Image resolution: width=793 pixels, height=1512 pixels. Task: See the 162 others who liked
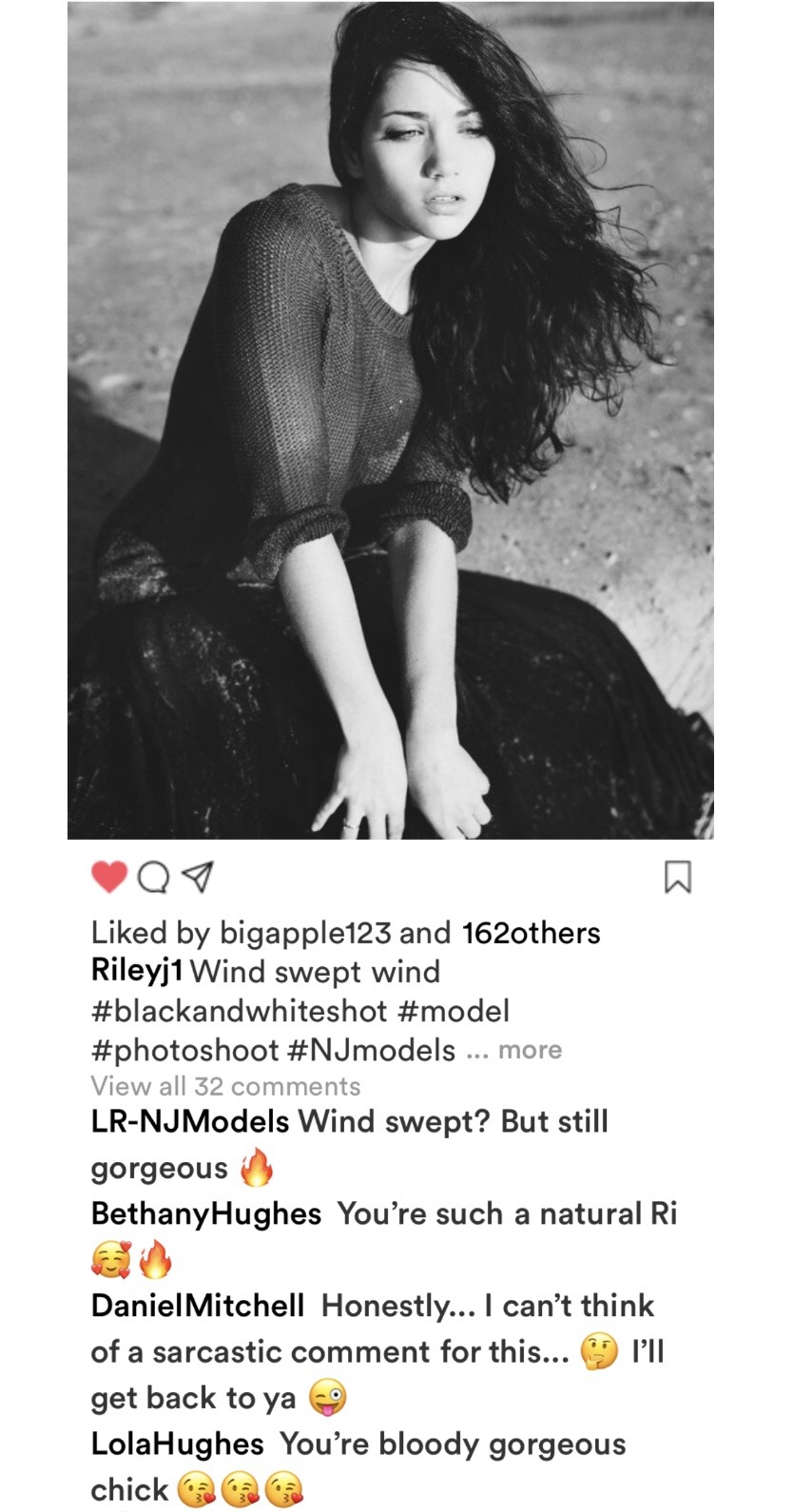point(531,933)
